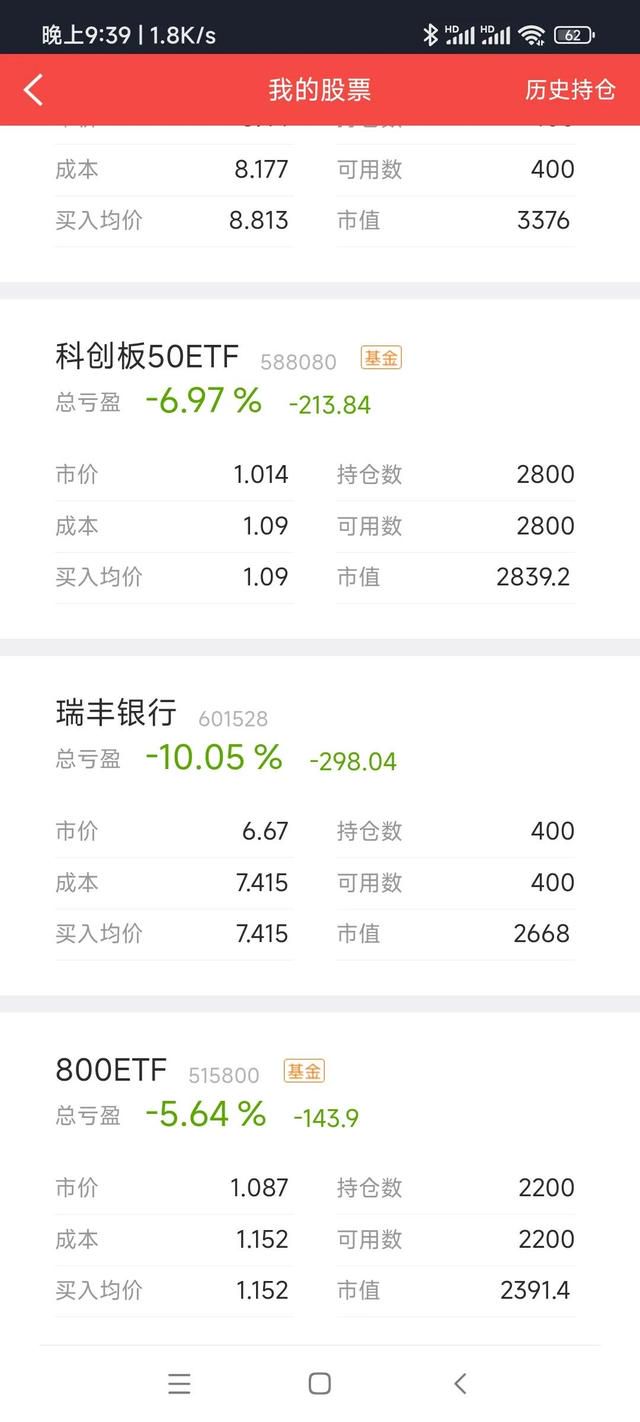Tap the system home button

pyautogui.click(x=320, y=1383)
